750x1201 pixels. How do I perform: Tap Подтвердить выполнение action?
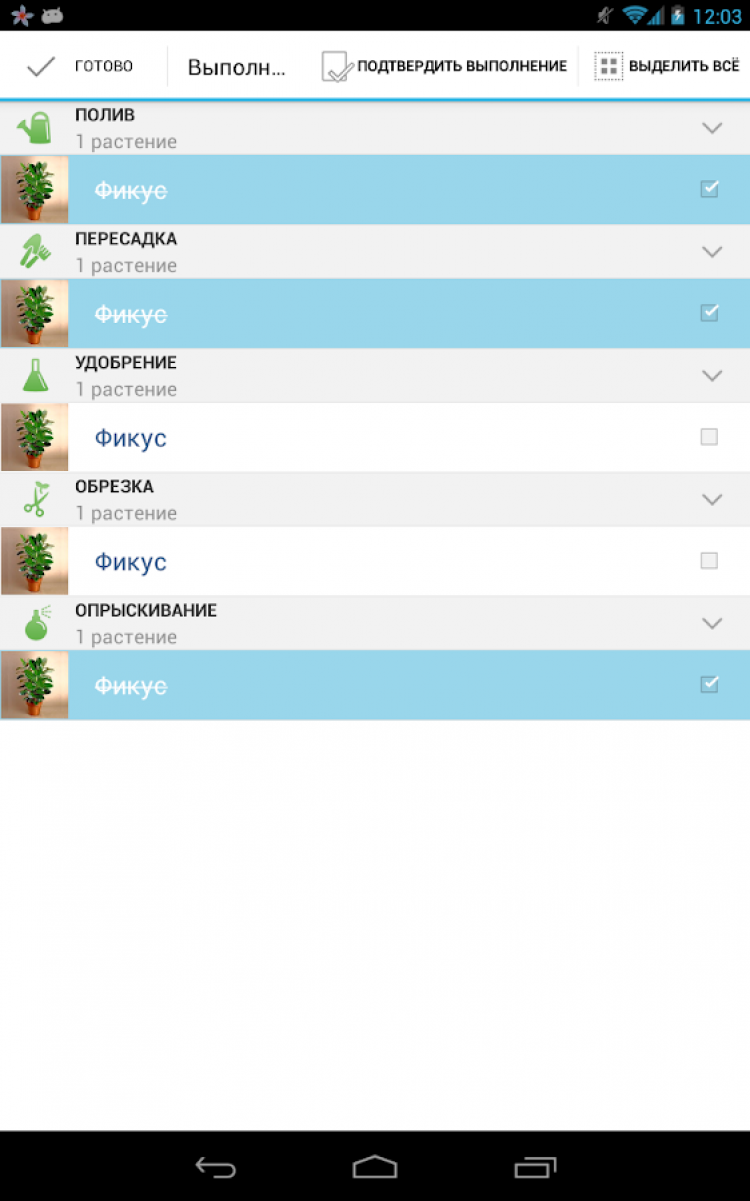pos(445,67)
